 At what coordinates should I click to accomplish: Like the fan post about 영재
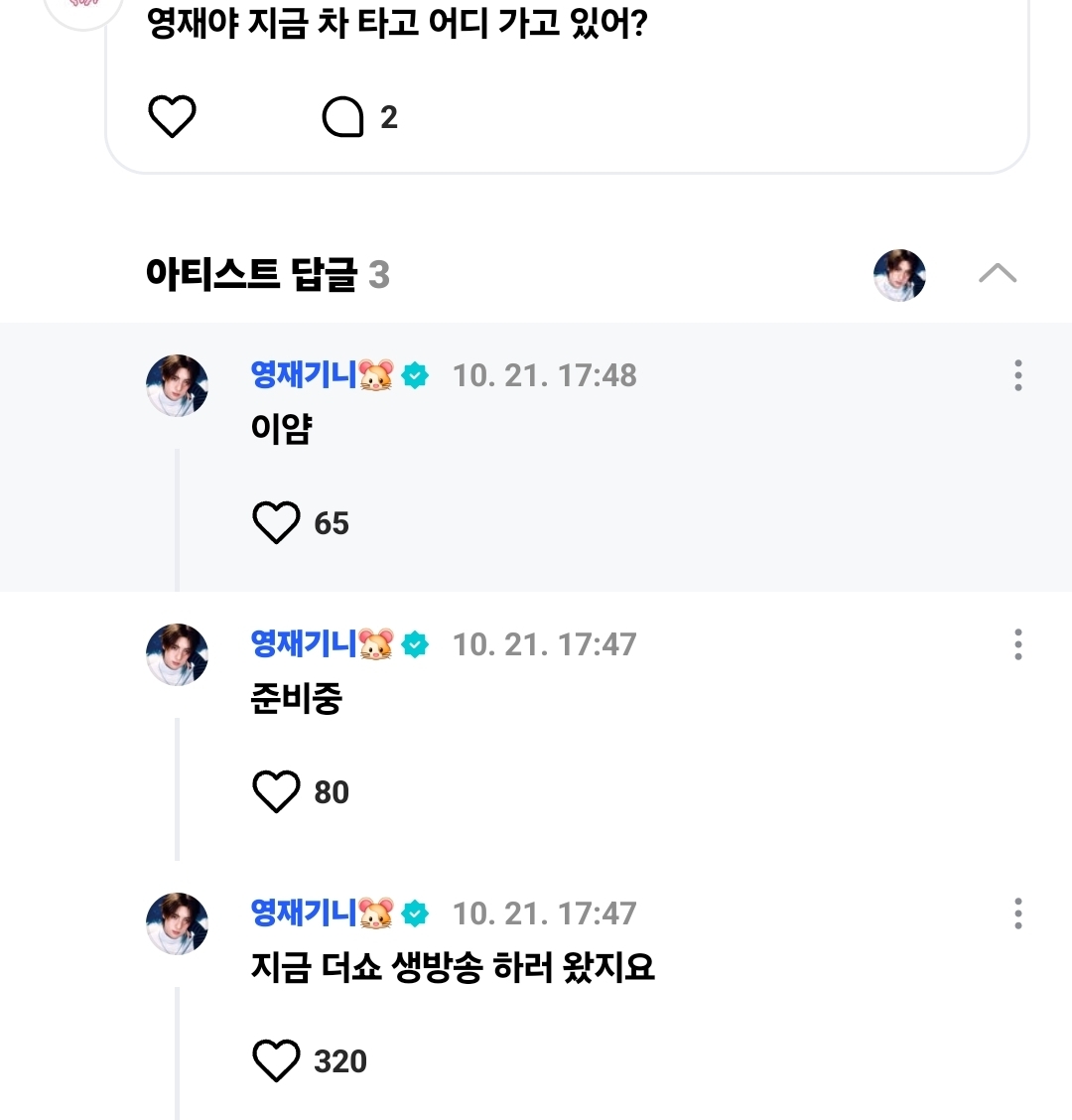point(172,117)
